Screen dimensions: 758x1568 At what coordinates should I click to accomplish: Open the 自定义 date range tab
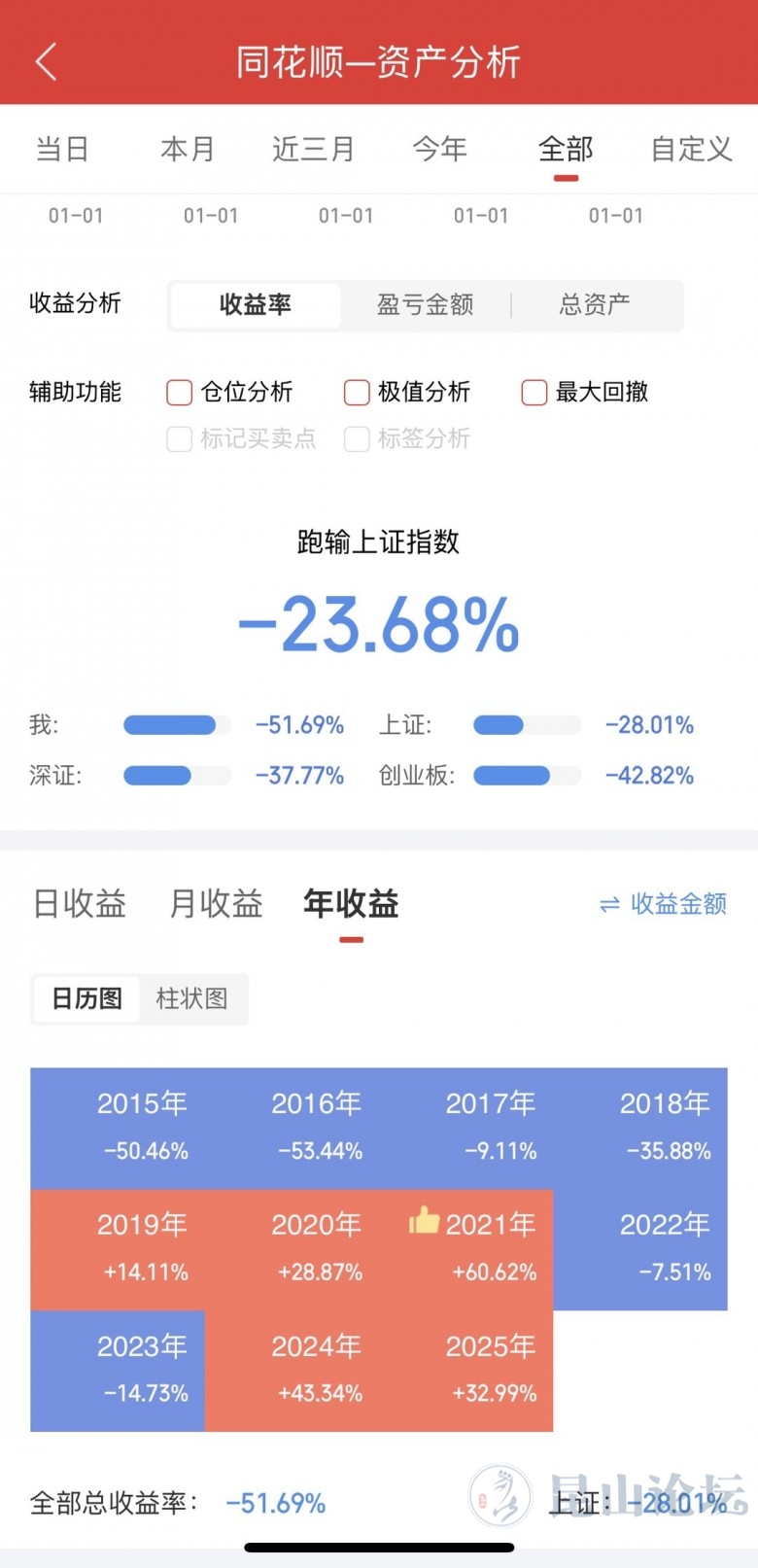[691, 150]
